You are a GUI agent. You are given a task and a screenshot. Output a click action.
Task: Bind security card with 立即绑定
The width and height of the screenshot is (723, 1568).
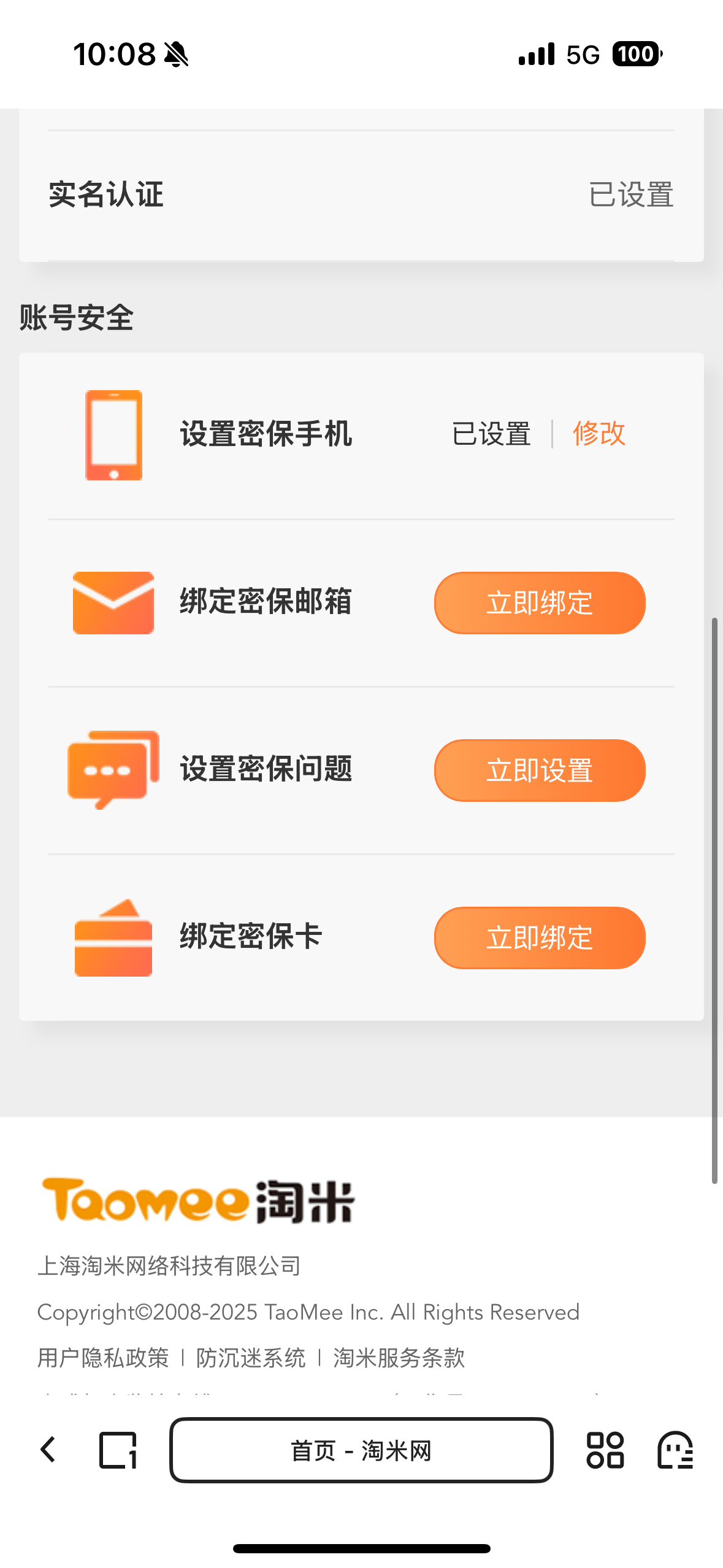click(539, 937)
